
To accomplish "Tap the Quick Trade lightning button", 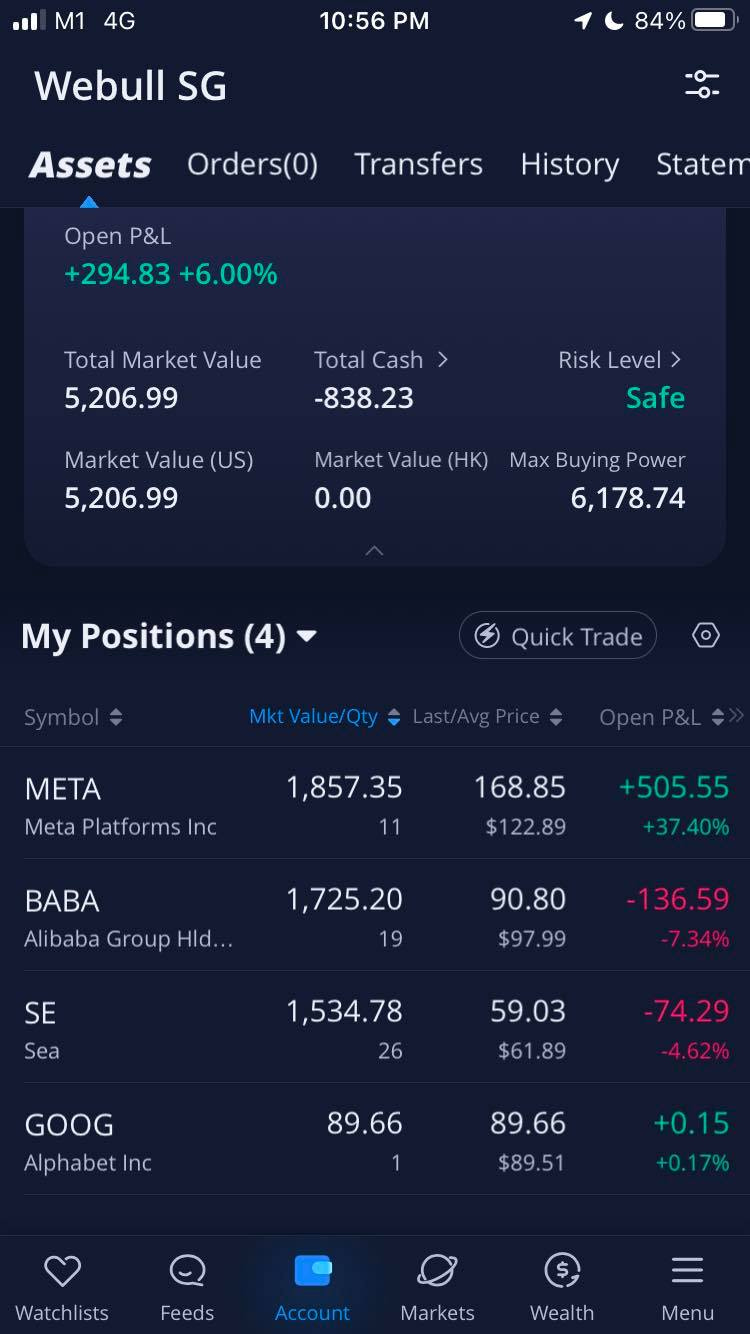I will point(558,635).
